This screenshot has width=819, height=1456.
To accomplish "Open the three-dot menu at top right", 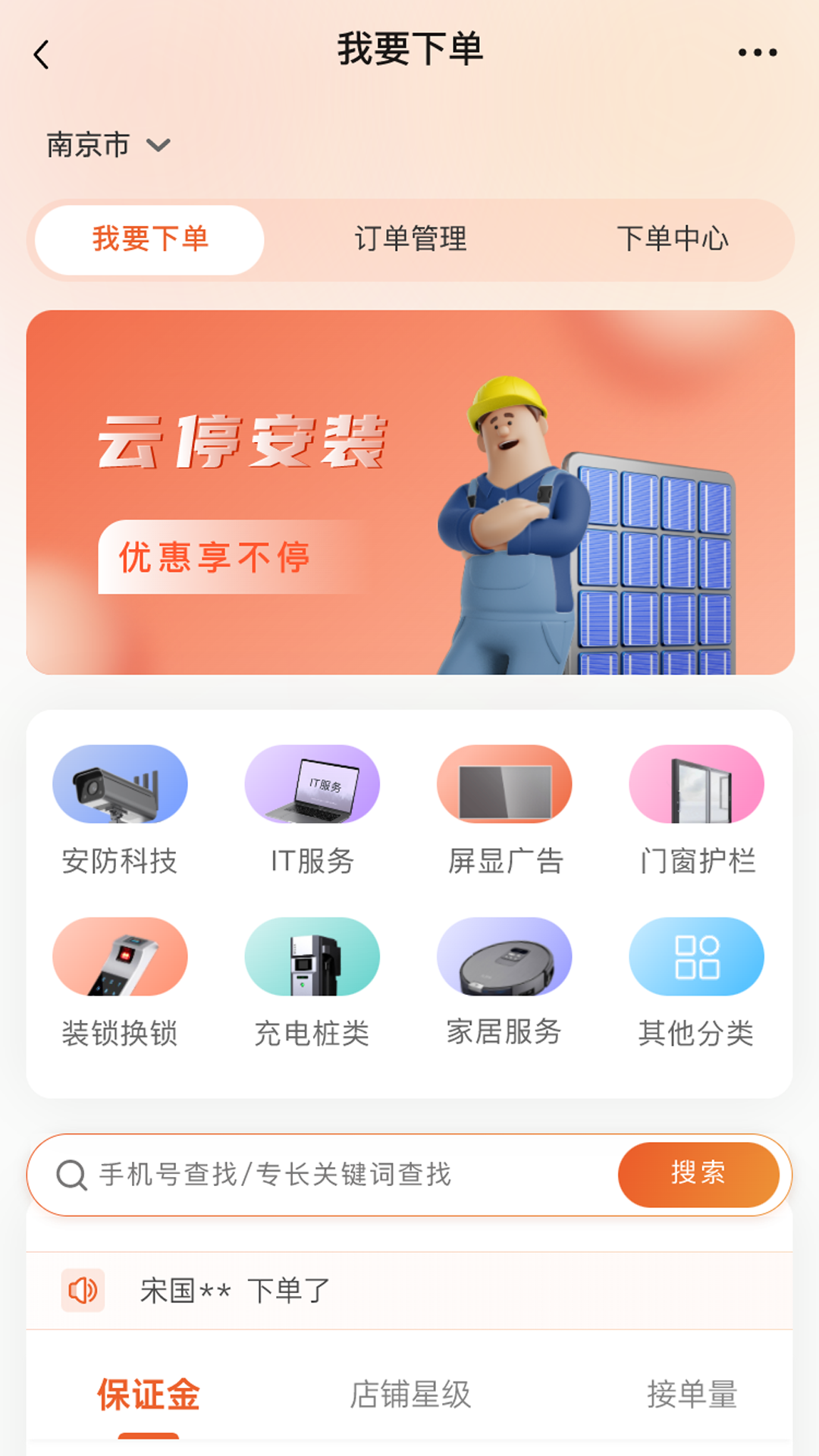I will pos(758,52).
